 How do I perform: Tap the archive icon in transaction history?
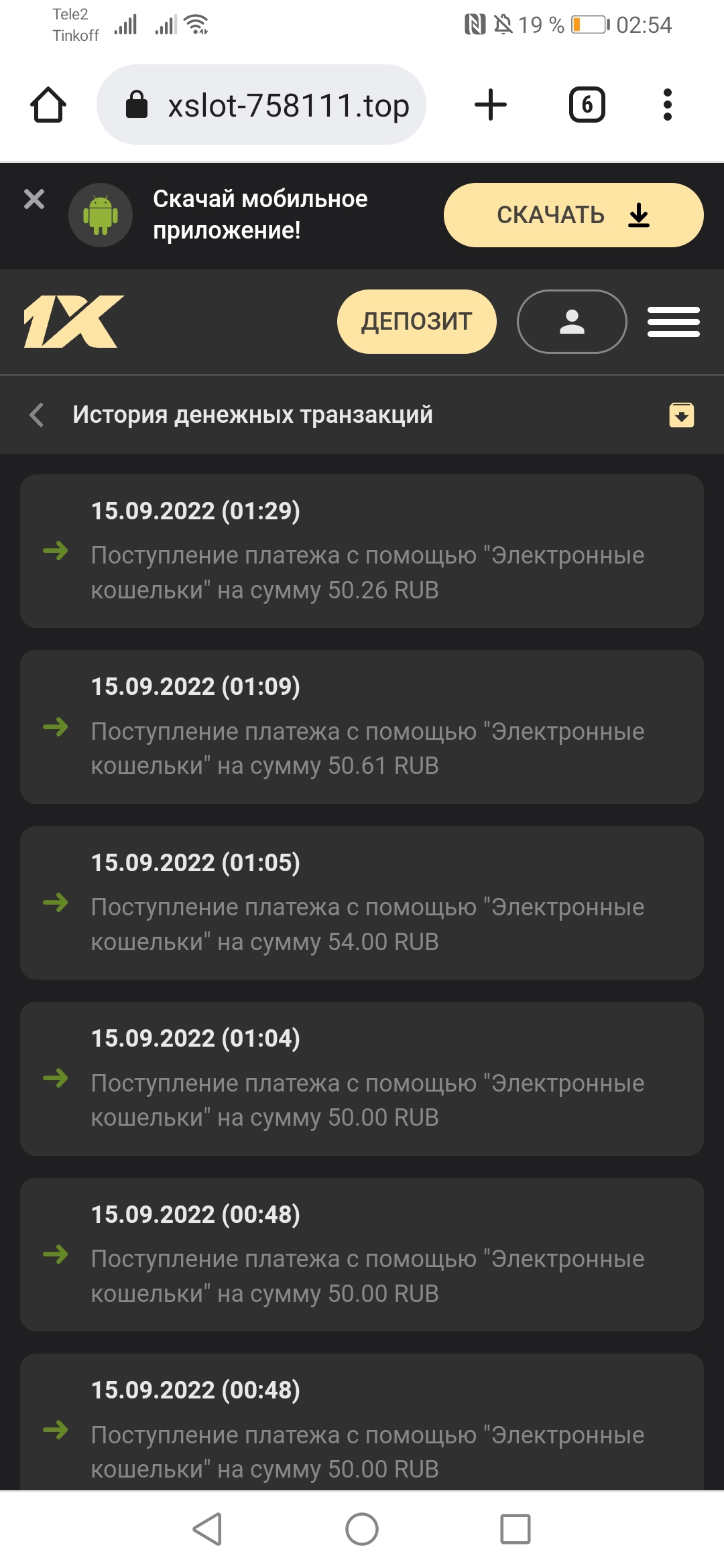pos(681,415)
